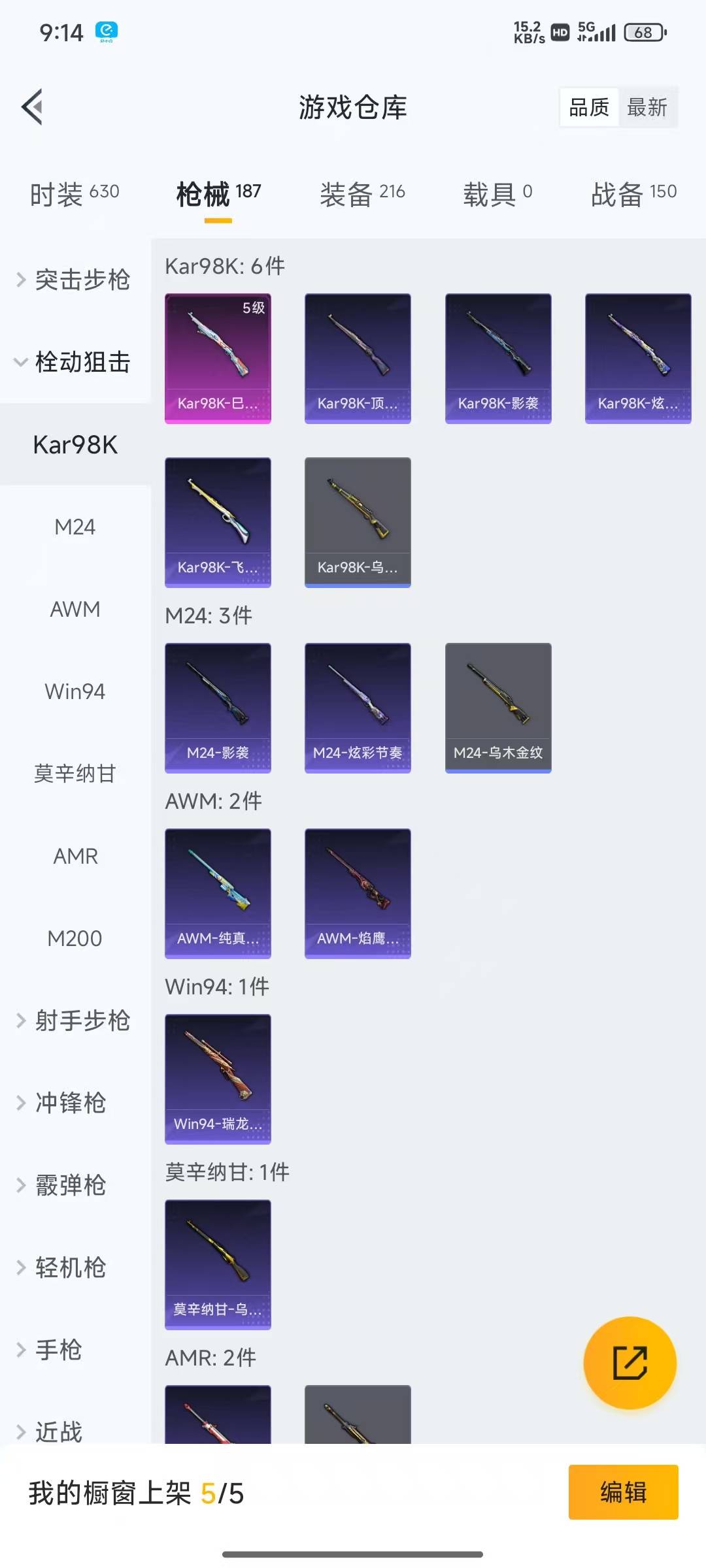
Task: Tap the orange share floating button
Action: (x=630, y=1362)
